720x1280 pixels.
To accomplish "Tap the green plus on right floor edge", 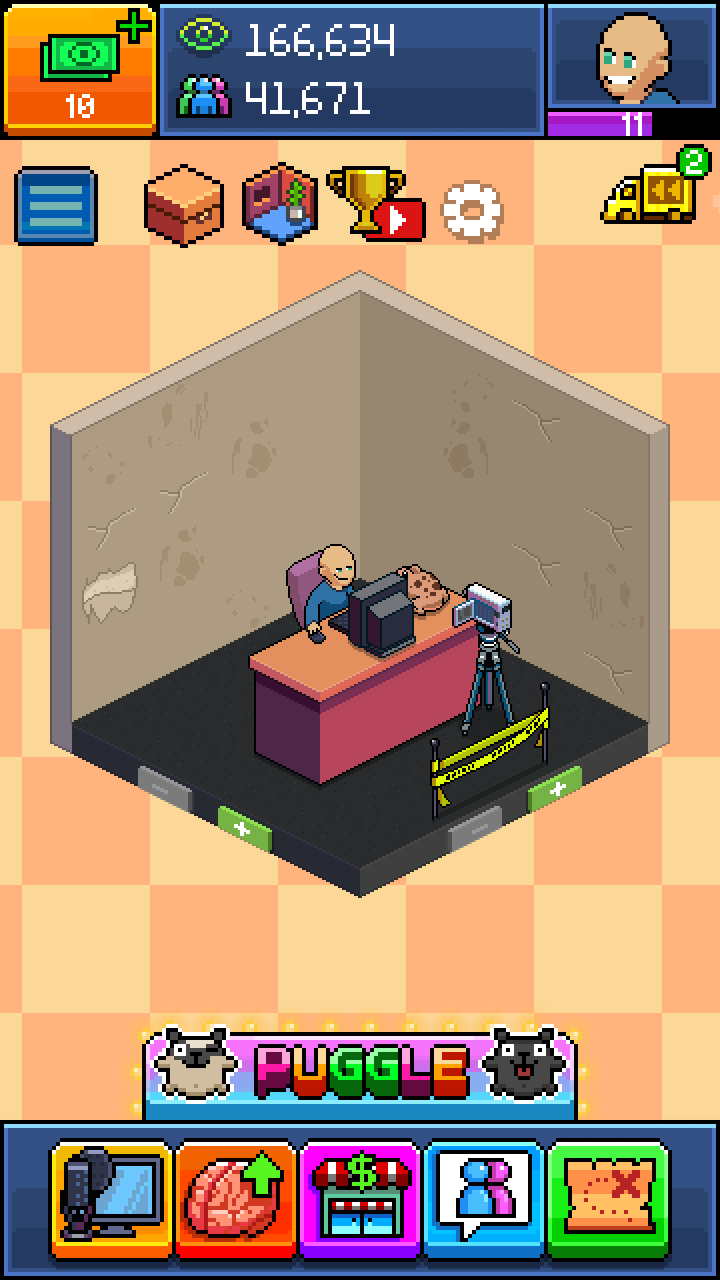I will (555, 789).
